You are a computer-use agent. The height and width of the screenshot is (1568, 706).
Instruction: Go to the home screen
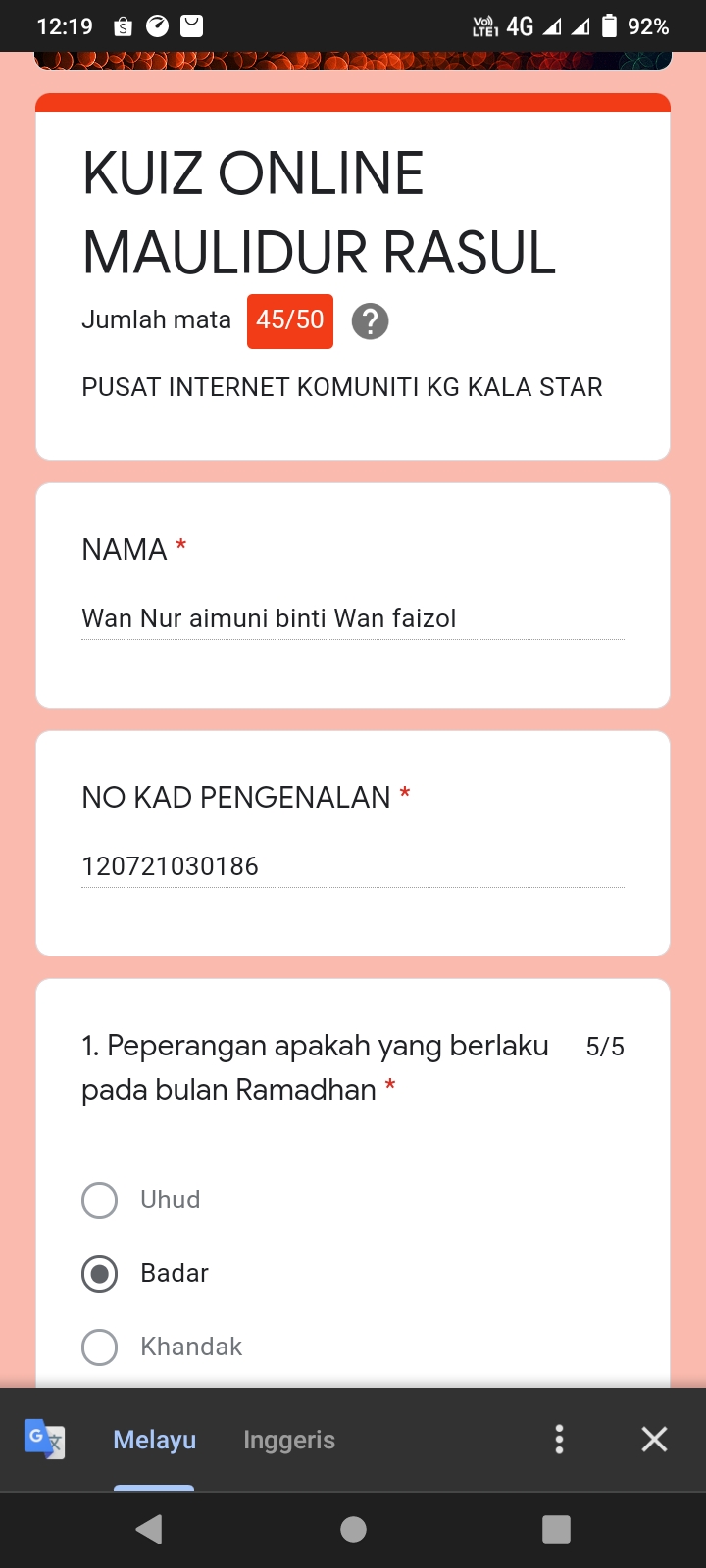coord(353,1530)
